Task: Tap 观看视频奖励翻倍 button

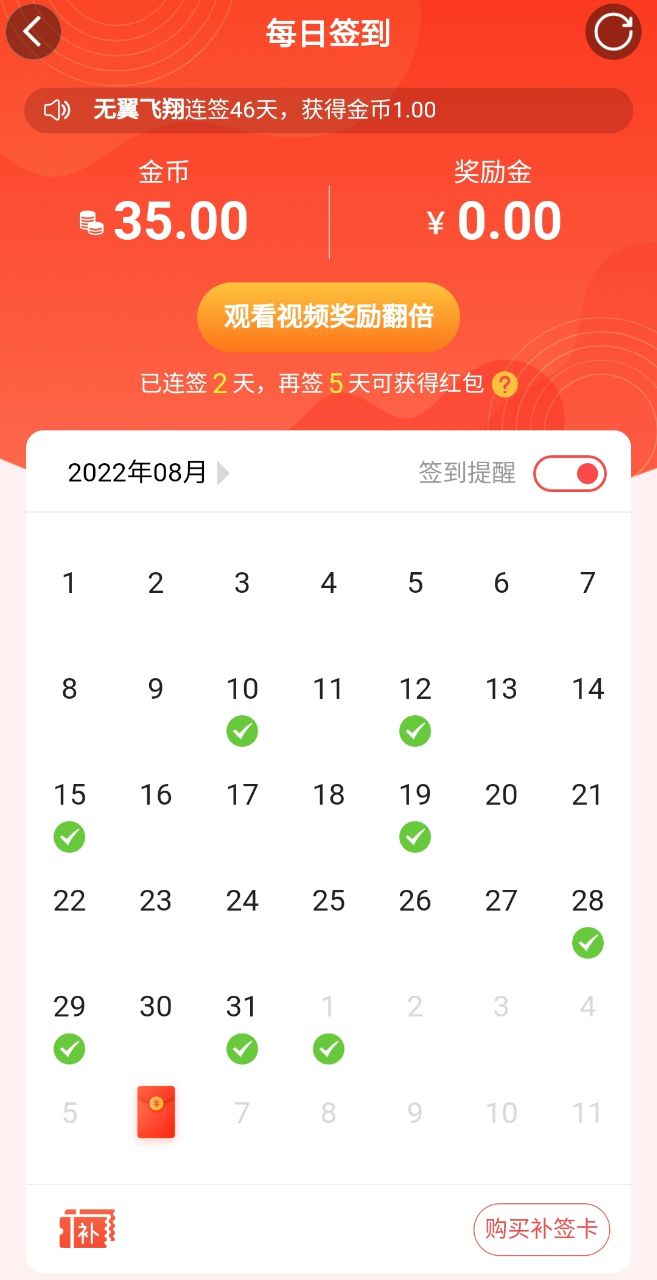Action: tap(328, 317)
